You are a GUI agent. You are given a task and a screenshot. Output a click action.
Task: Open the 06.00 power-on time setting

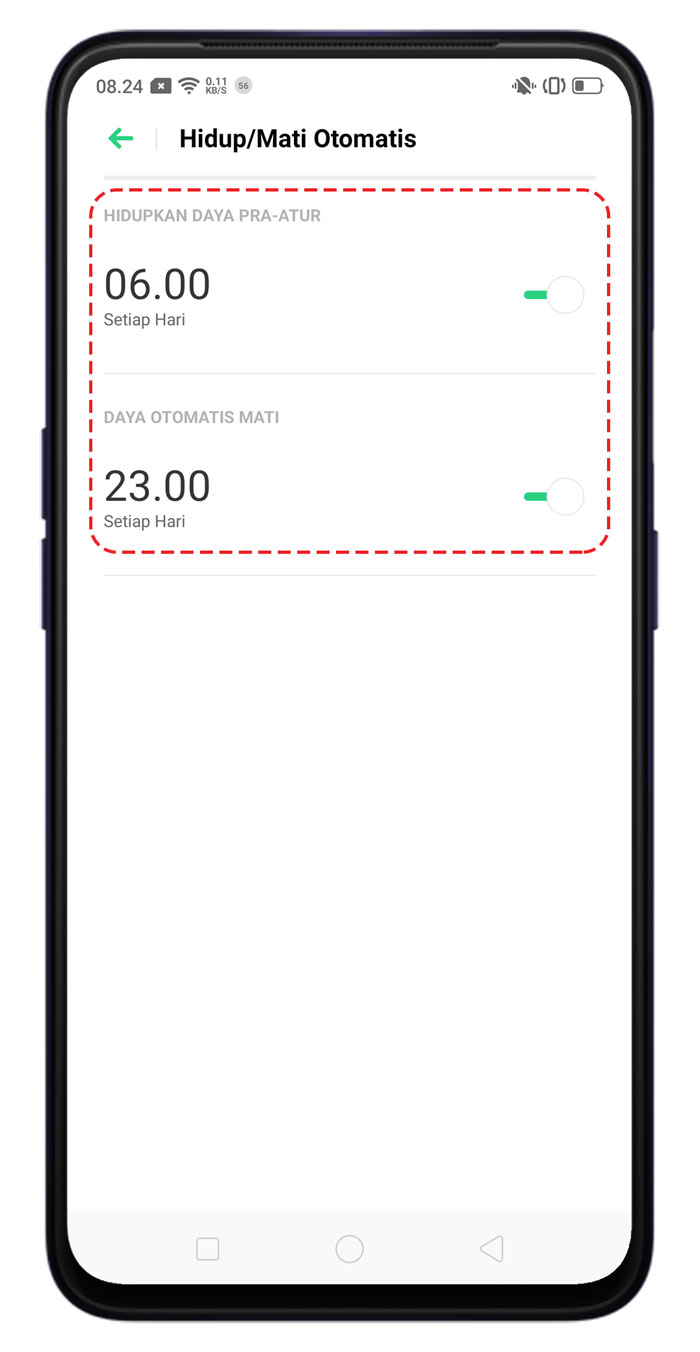(x=157, y=285)
